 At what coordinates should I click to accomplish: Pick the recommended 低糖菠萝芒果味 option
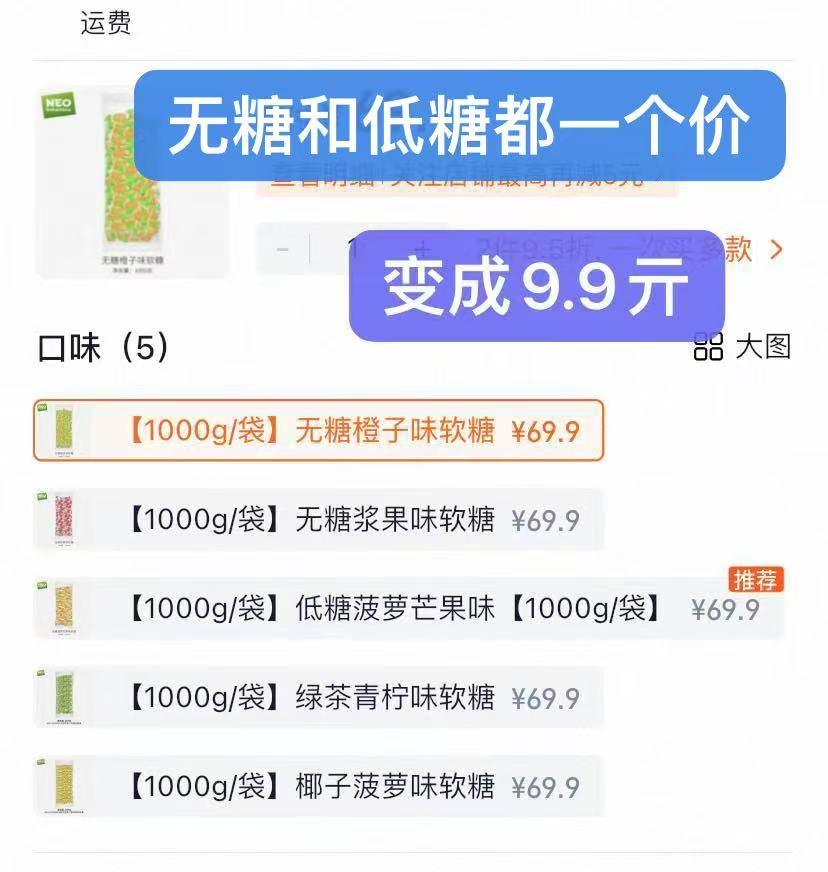coord(408,608)
